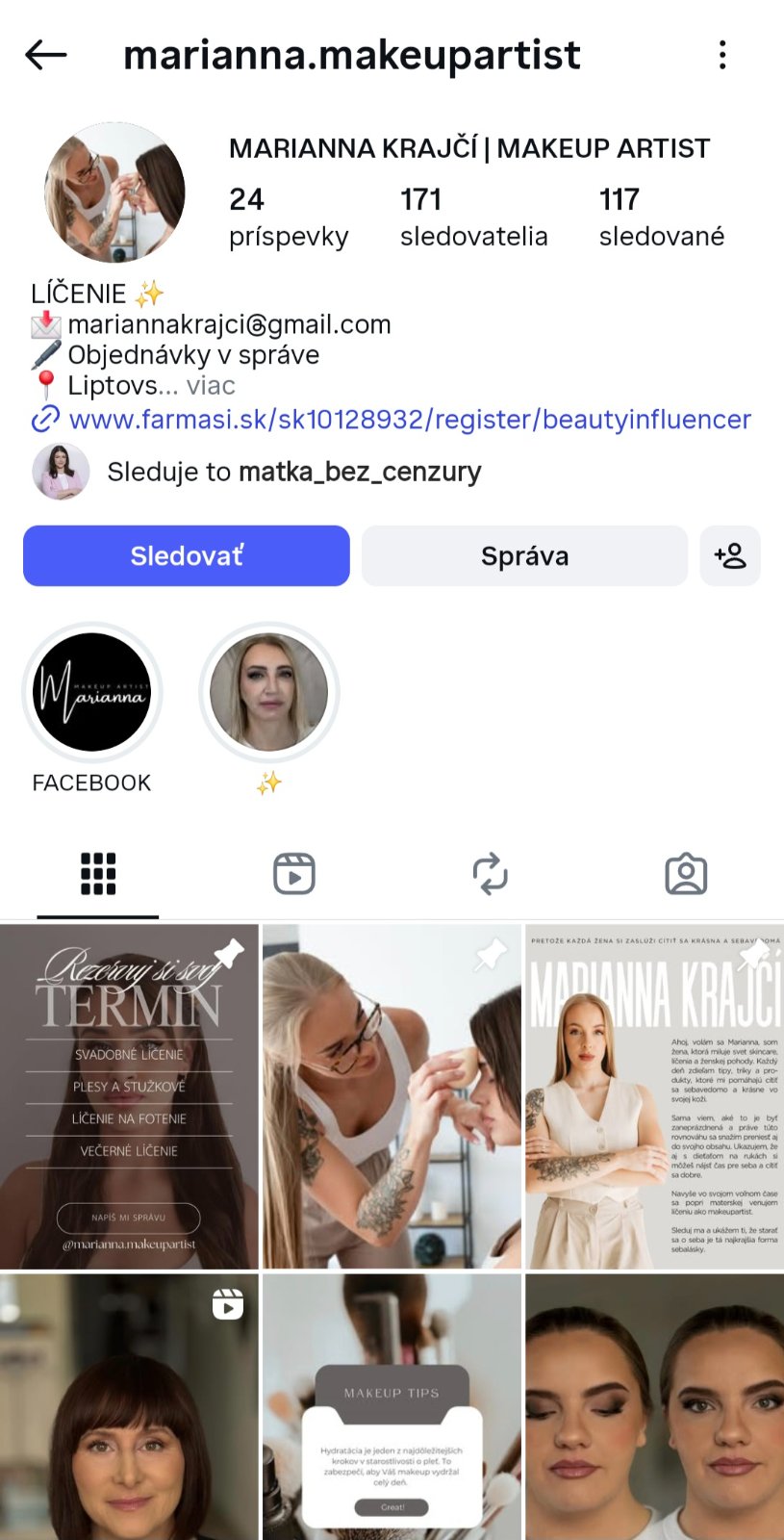Open the farmasi.sk registration link
The height and width of the screenshot is (1540, 784).
click(x=409, y=420)
